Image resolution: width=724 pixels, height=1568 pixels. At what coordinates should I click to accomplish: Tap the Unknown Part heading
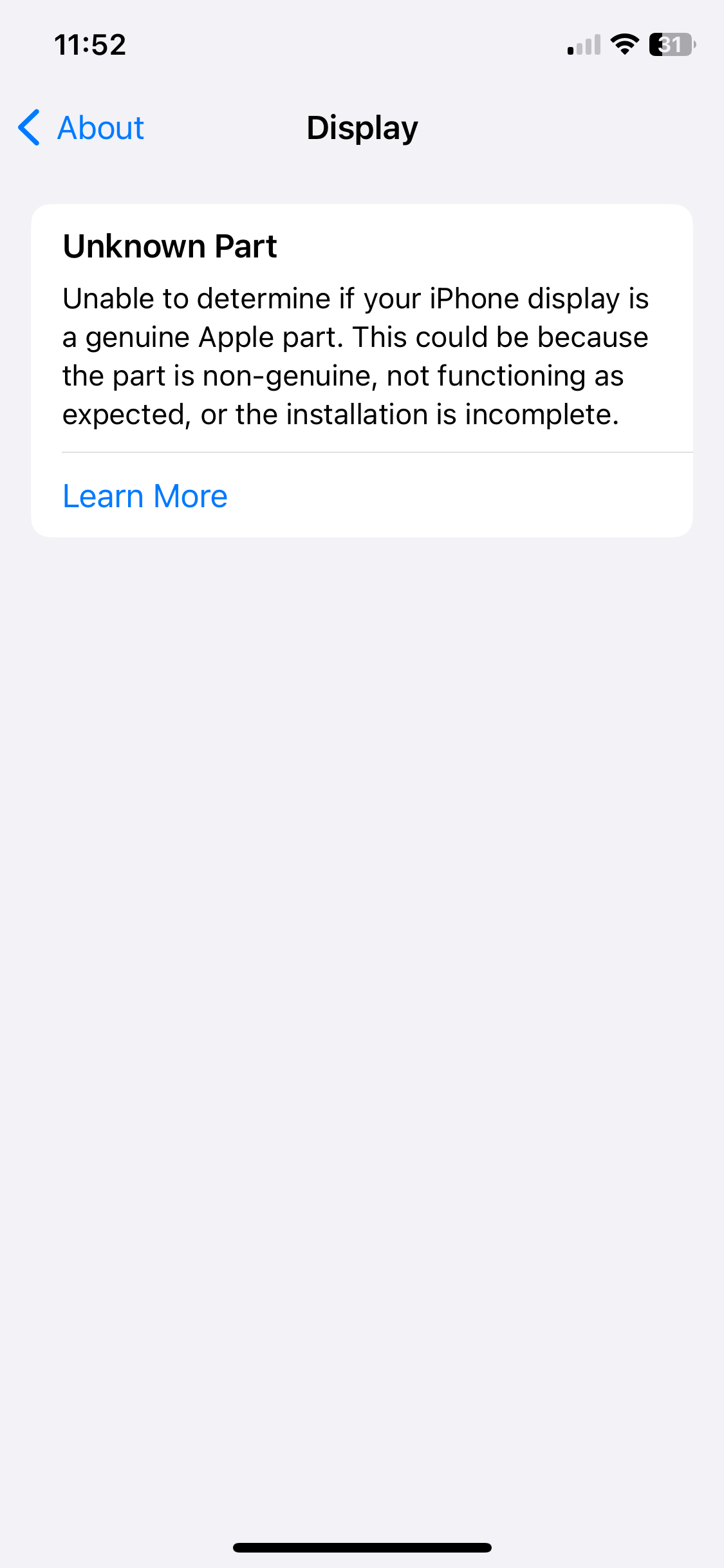click(169, 245)
